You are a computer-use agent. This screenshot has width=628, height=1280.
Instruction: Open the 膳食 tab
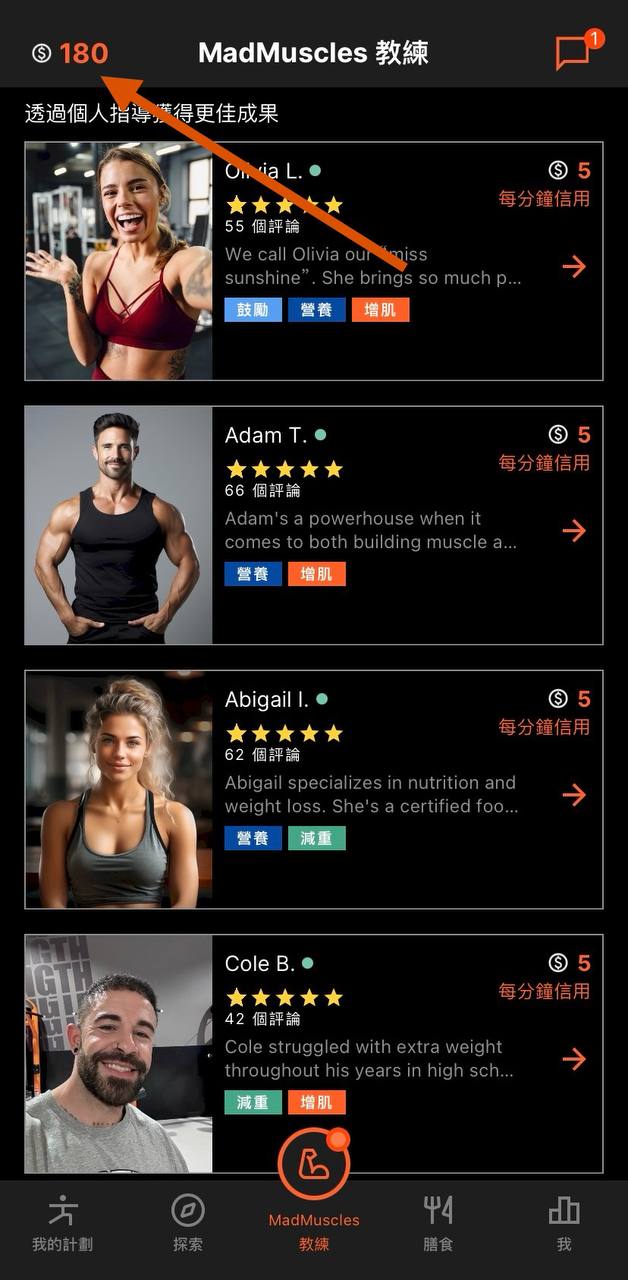click(438, 1222)
